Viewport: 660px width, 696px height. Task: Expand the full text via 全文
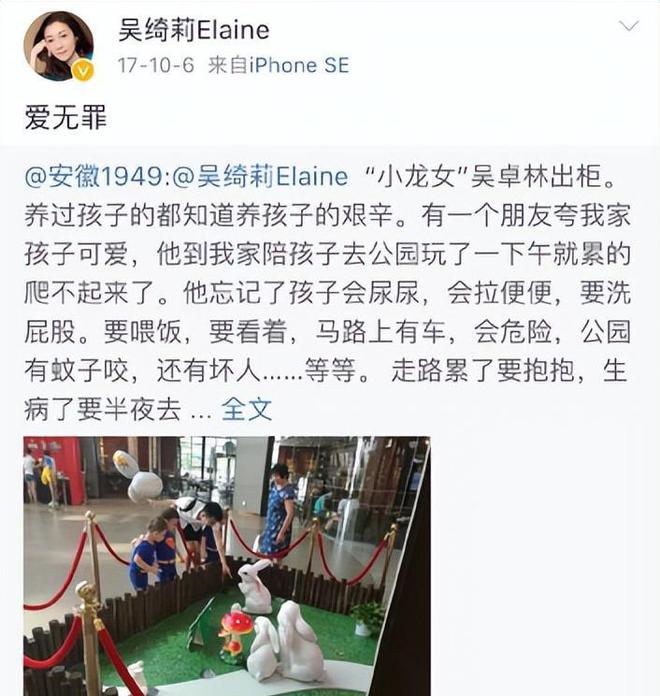click(x=246, y=409)
